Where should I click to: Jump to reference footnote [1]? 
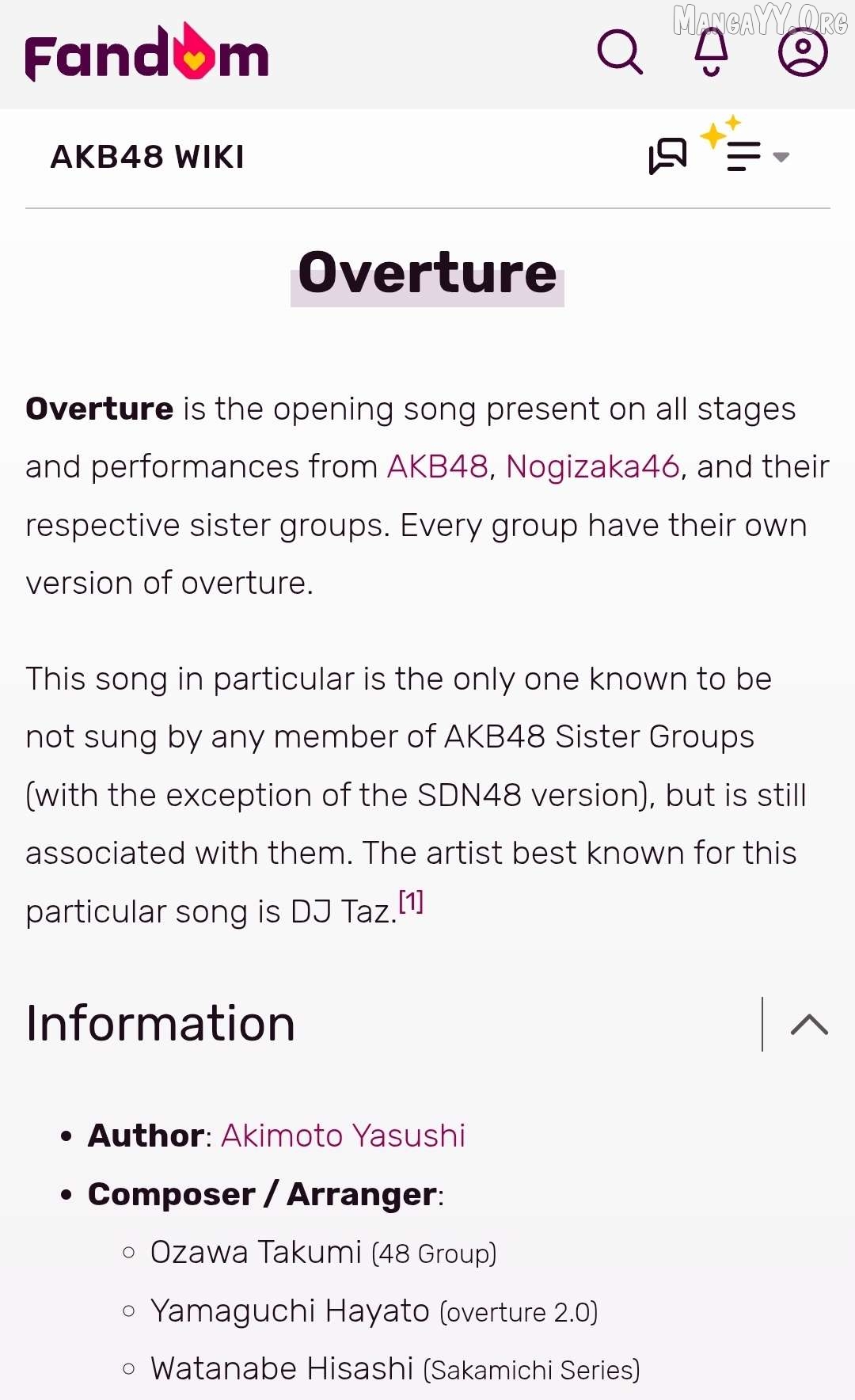[x=411, y=901]
